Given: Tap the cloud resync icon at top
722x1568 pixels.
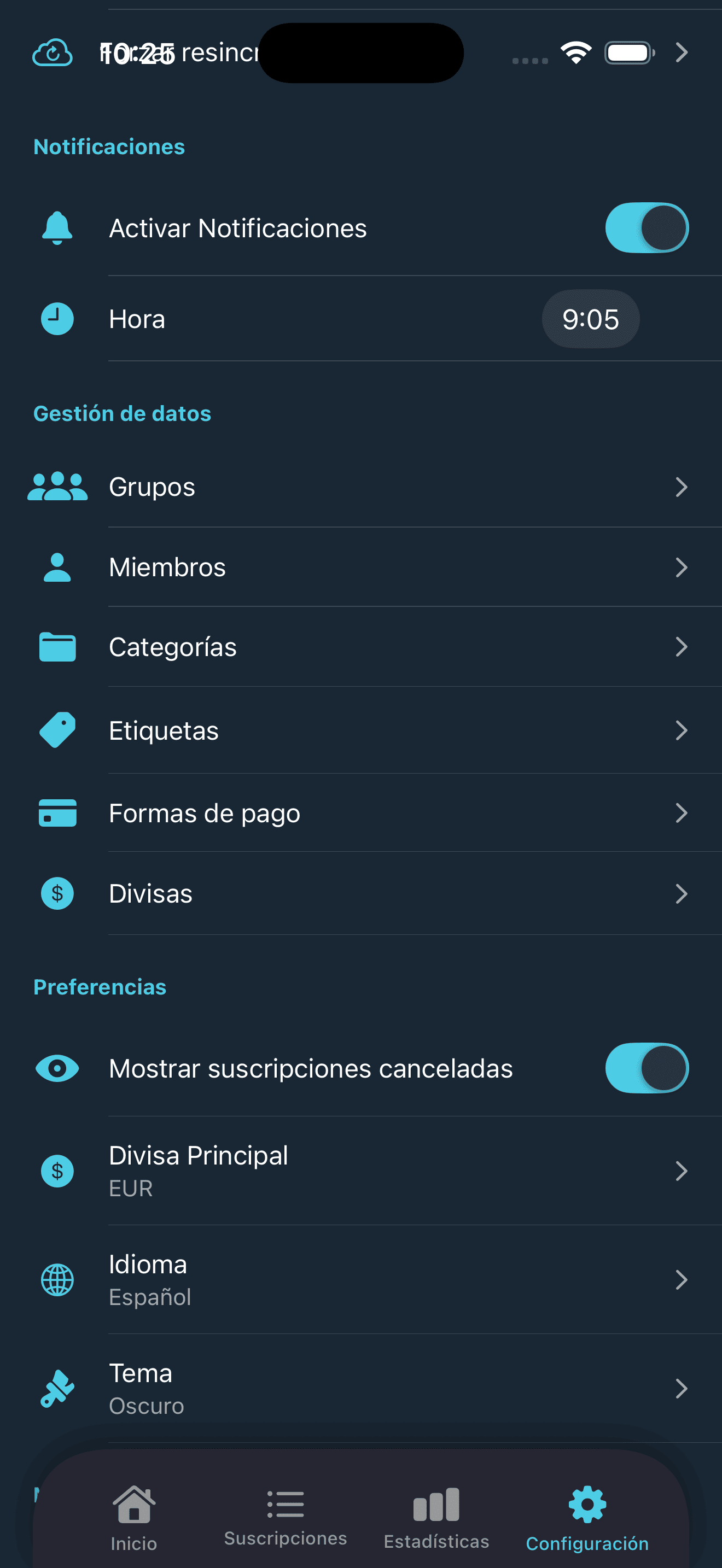Looking at the screenshot, I should click(53, 53).
